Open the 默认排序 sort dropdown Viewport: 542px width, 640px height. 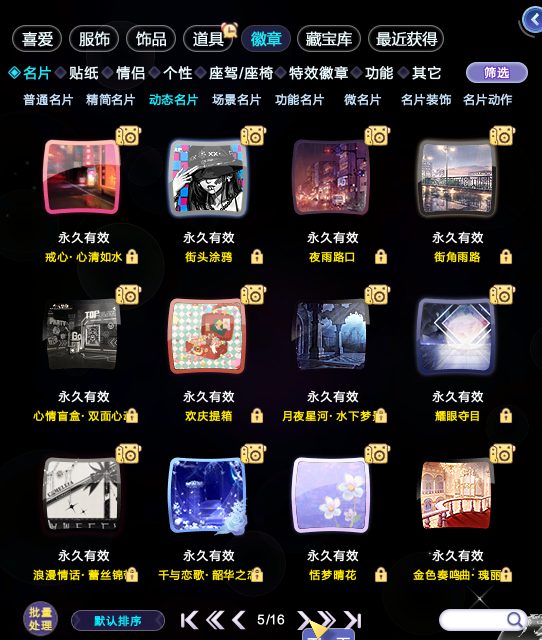118,621
